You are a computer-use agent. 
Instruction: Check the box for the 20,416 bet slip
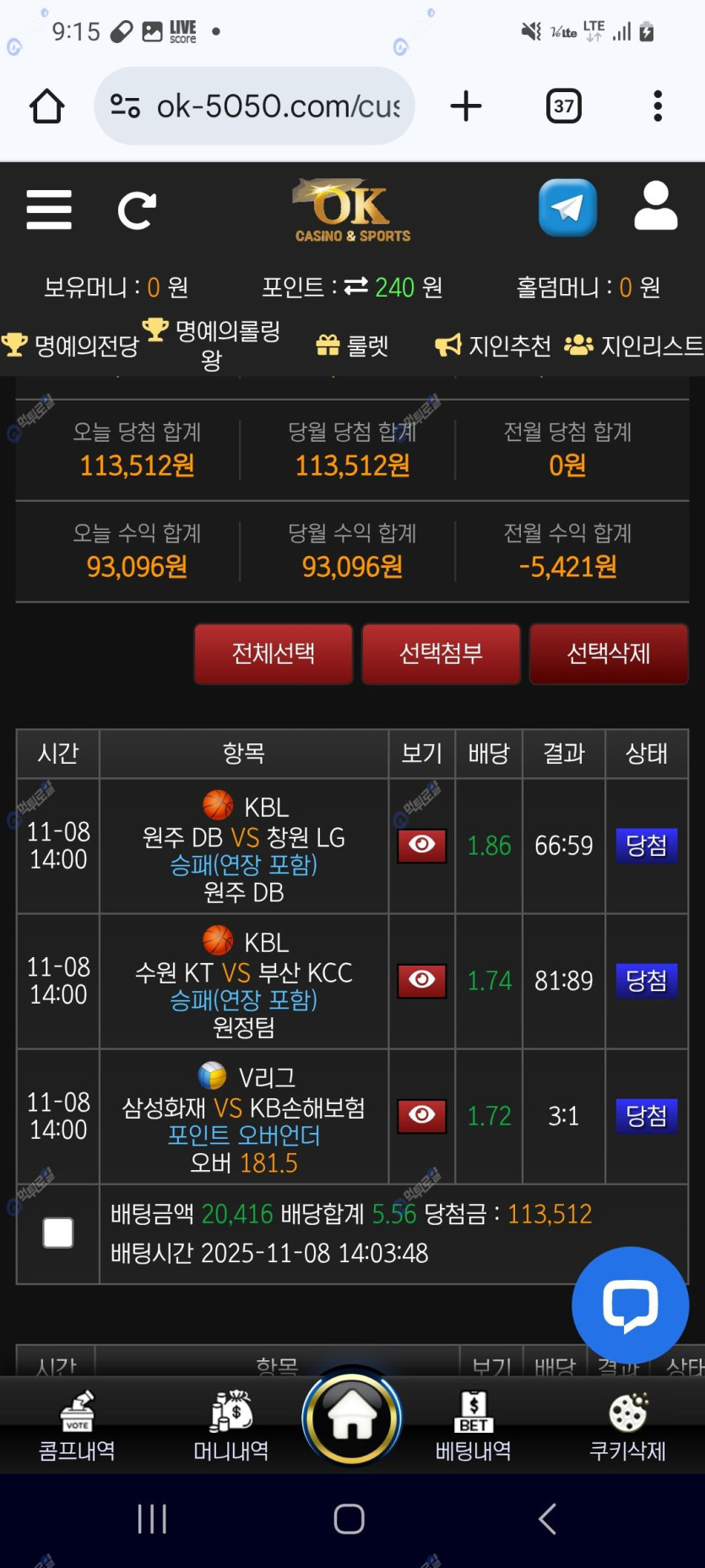(x=58, y=1233)
